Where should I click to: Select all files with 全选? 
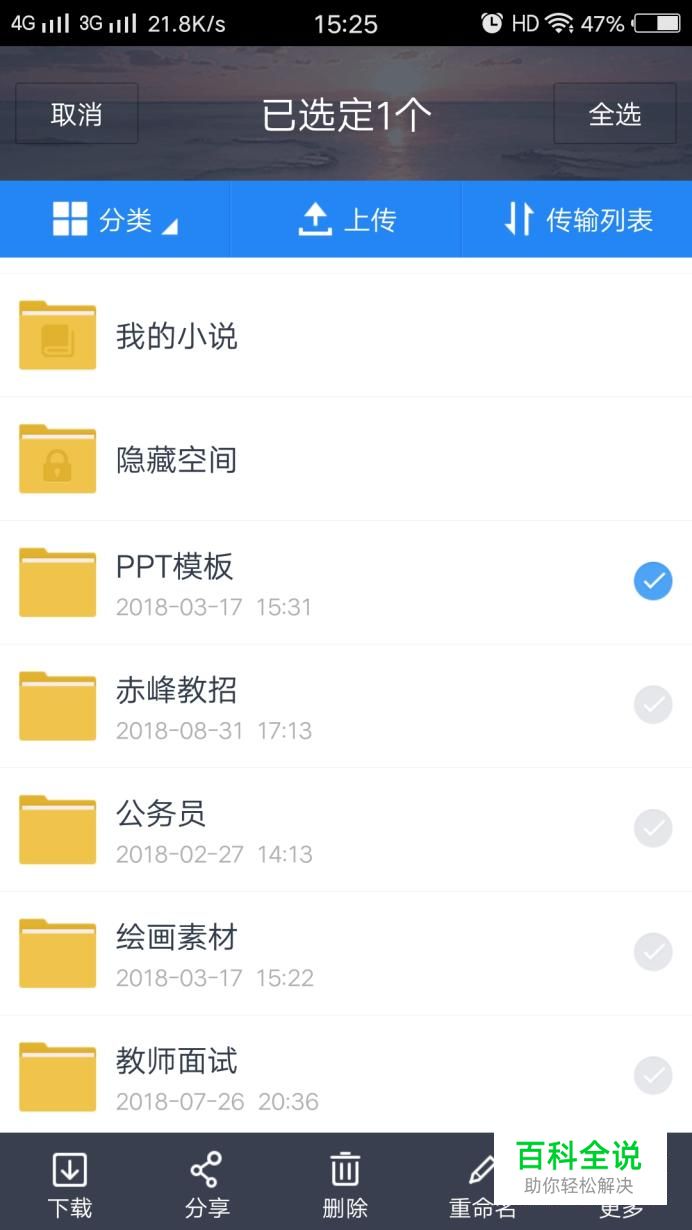point(614,115)
